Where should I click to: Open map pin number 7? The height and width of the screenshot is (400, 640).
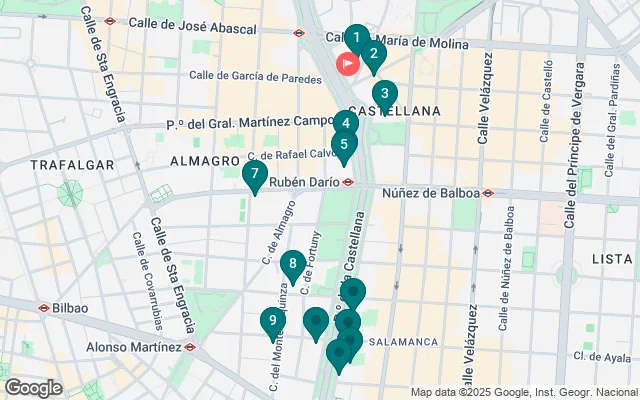pyautogui.click(x=255, y=175)
